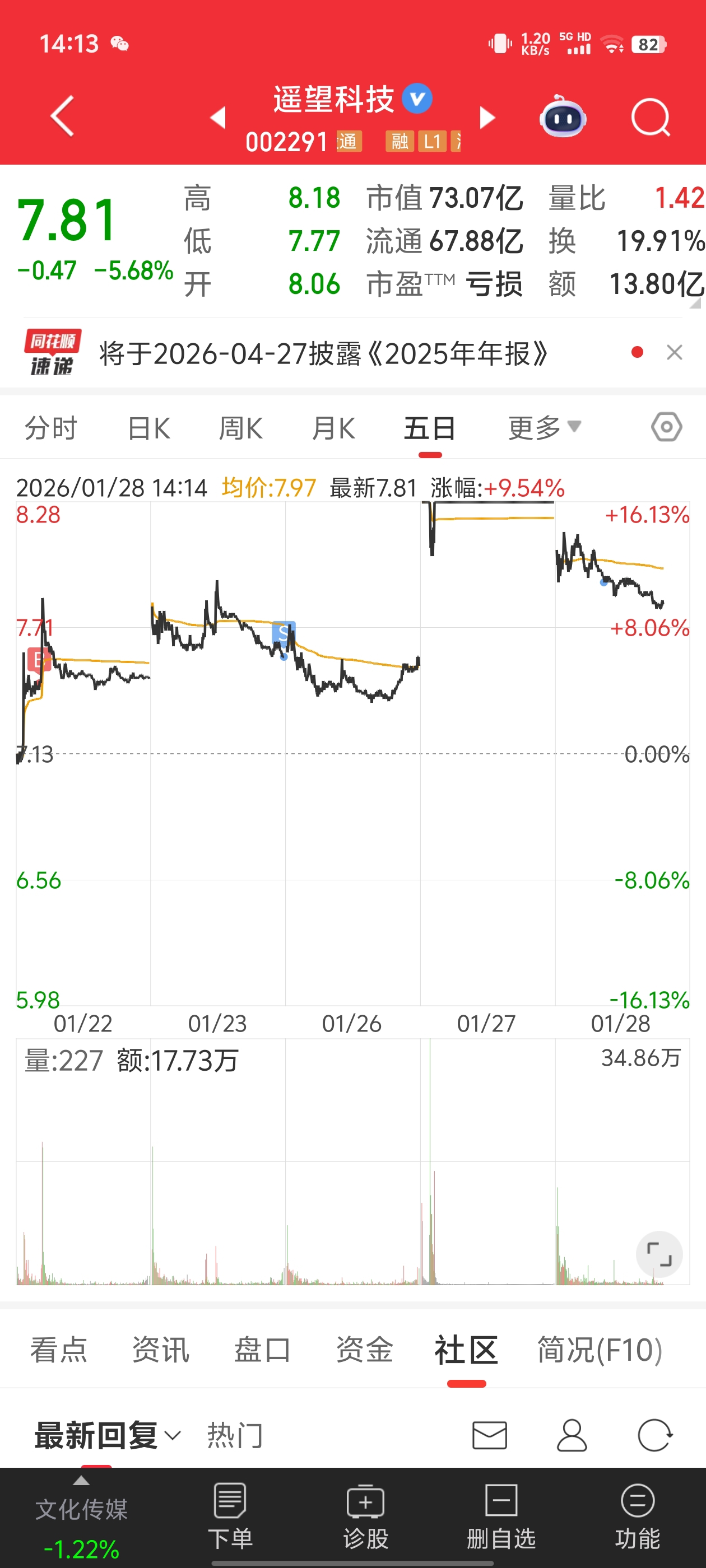
Task: Switch to the previous stock with left triangle
Action: pos(218,117)
